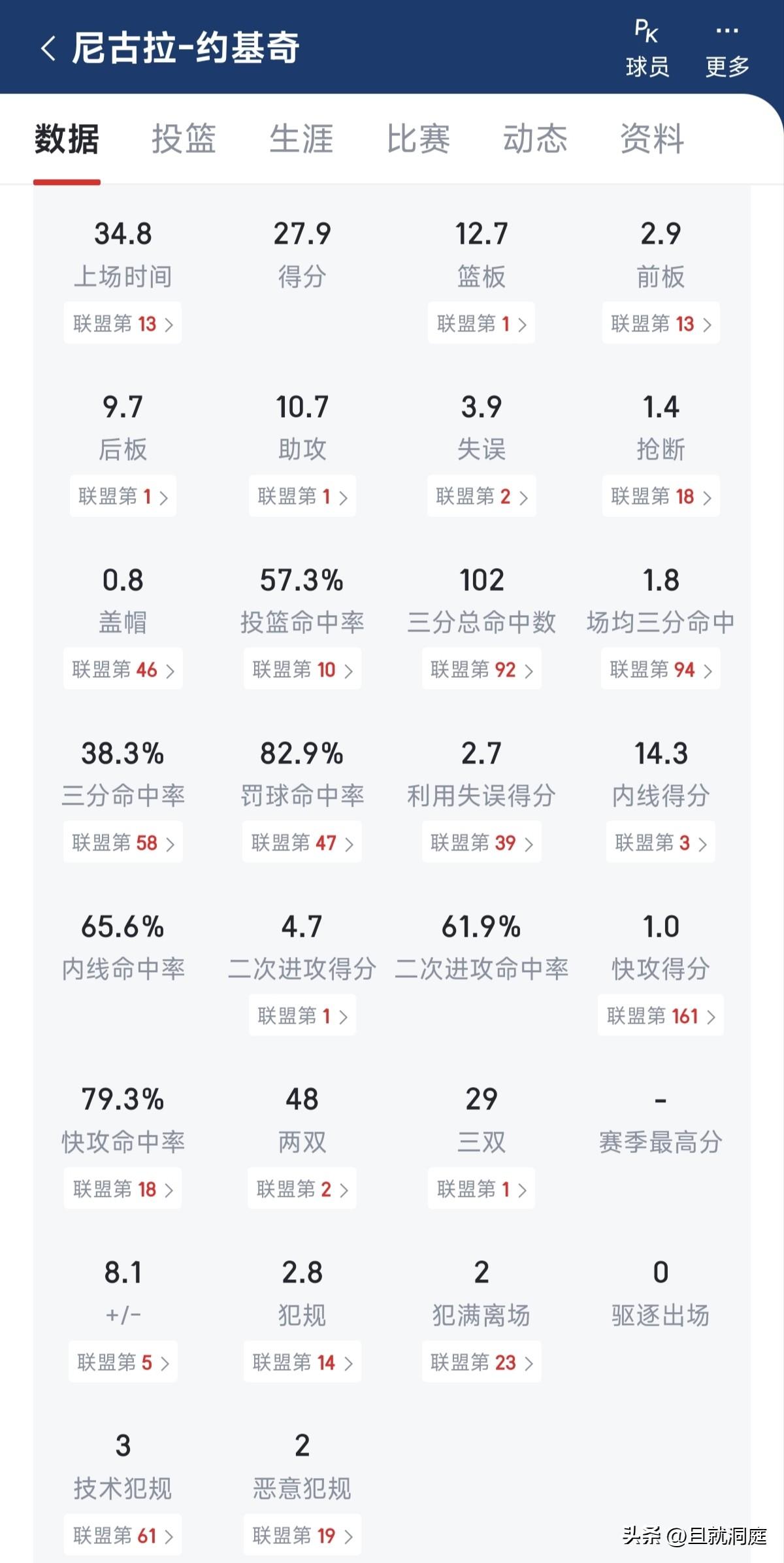Open plus-minus ranking 联盟第5 details
784x1563 pixels.
pos(122,1362)
